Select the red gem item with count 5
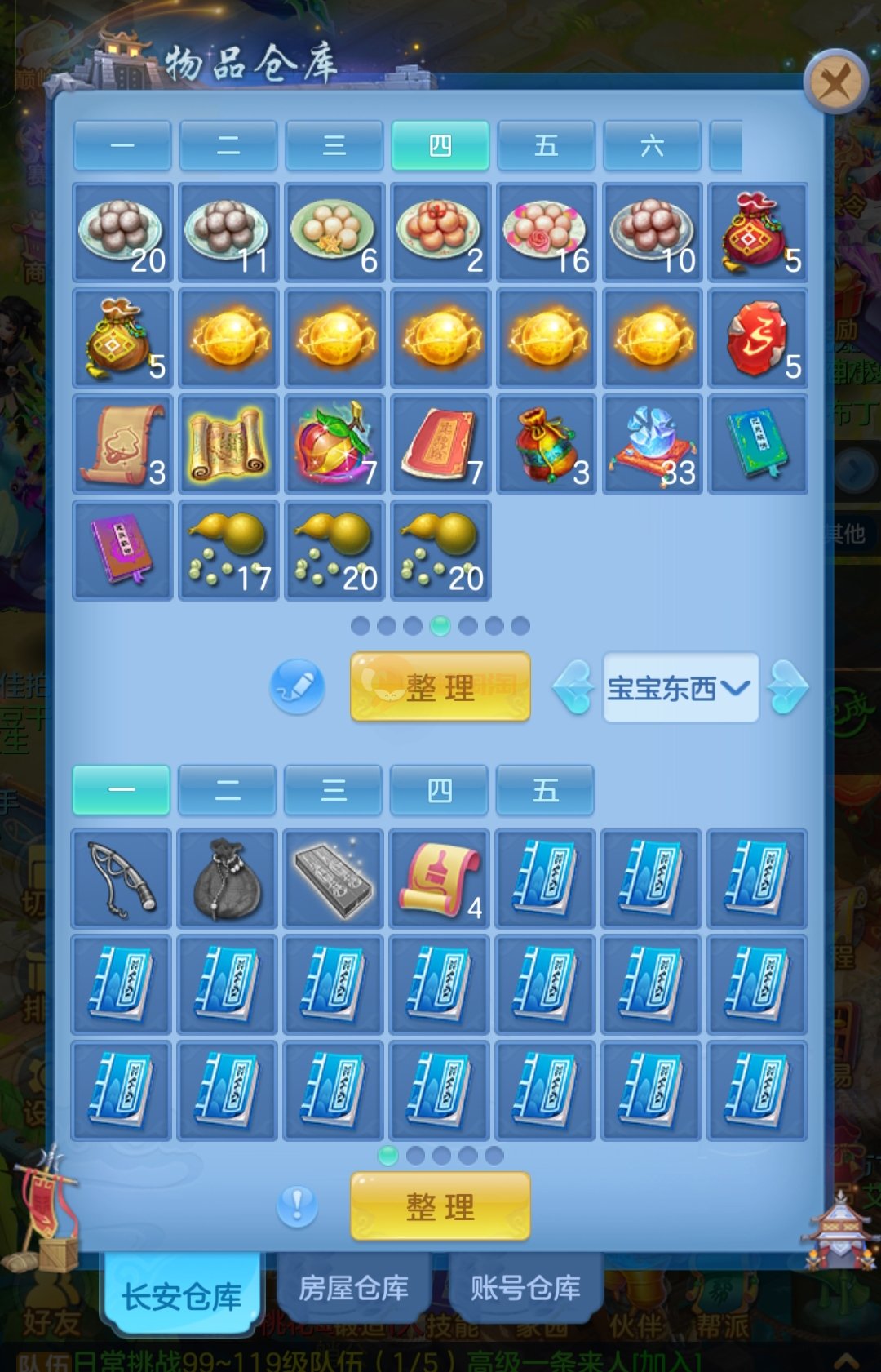Image resolution: width=881 pixels, height=1372 pixels. pos(758,338)
